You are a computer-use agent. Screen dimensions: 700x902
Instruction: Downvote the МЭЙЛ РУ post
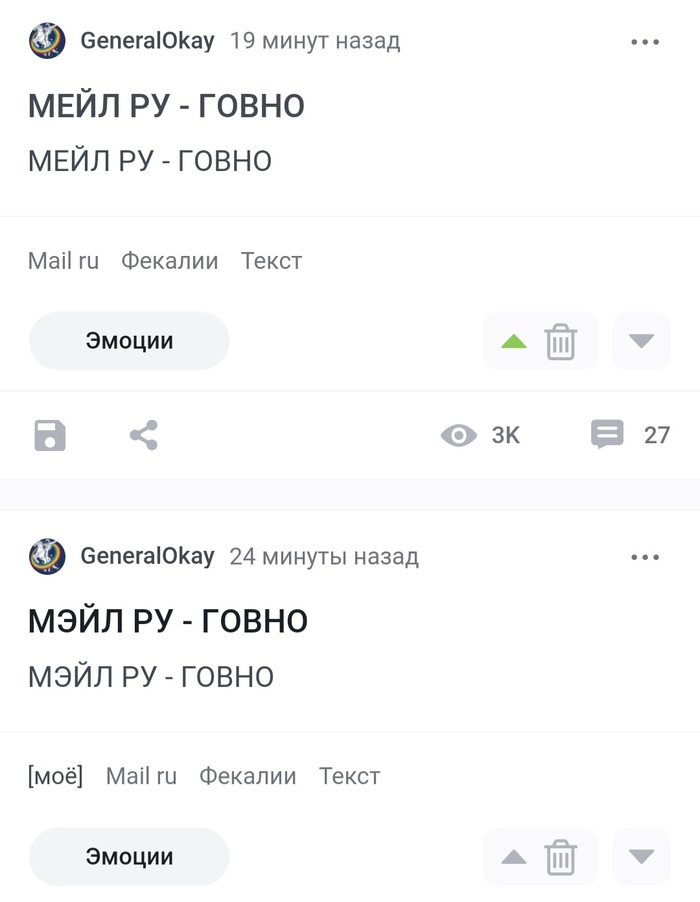tap(641, 857)
